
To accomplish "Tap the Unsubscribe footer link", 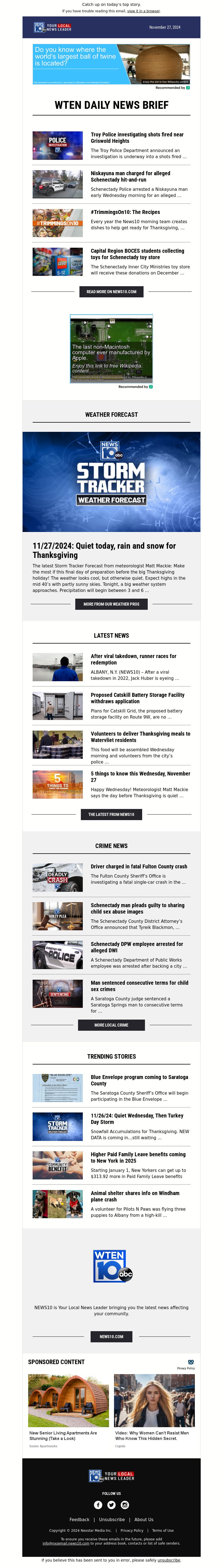I will pos(112,1519).
